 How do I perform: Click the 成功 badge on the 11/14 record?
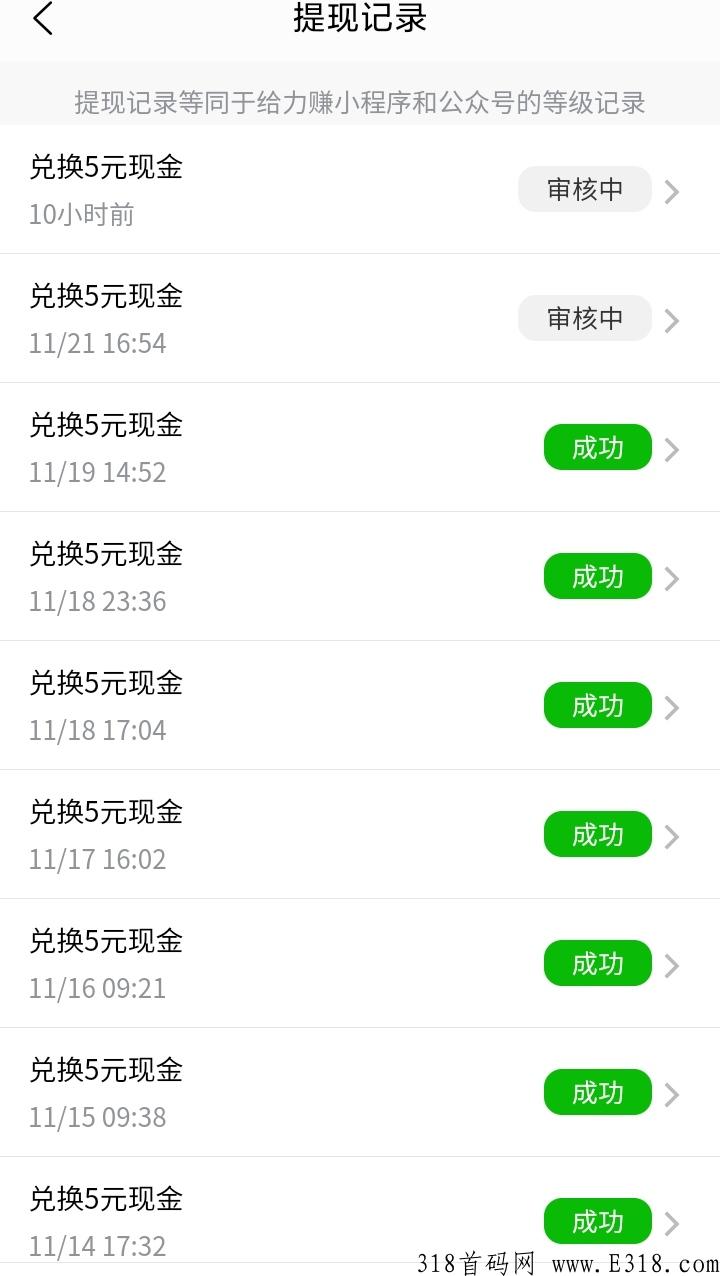tap(597, 1221)
